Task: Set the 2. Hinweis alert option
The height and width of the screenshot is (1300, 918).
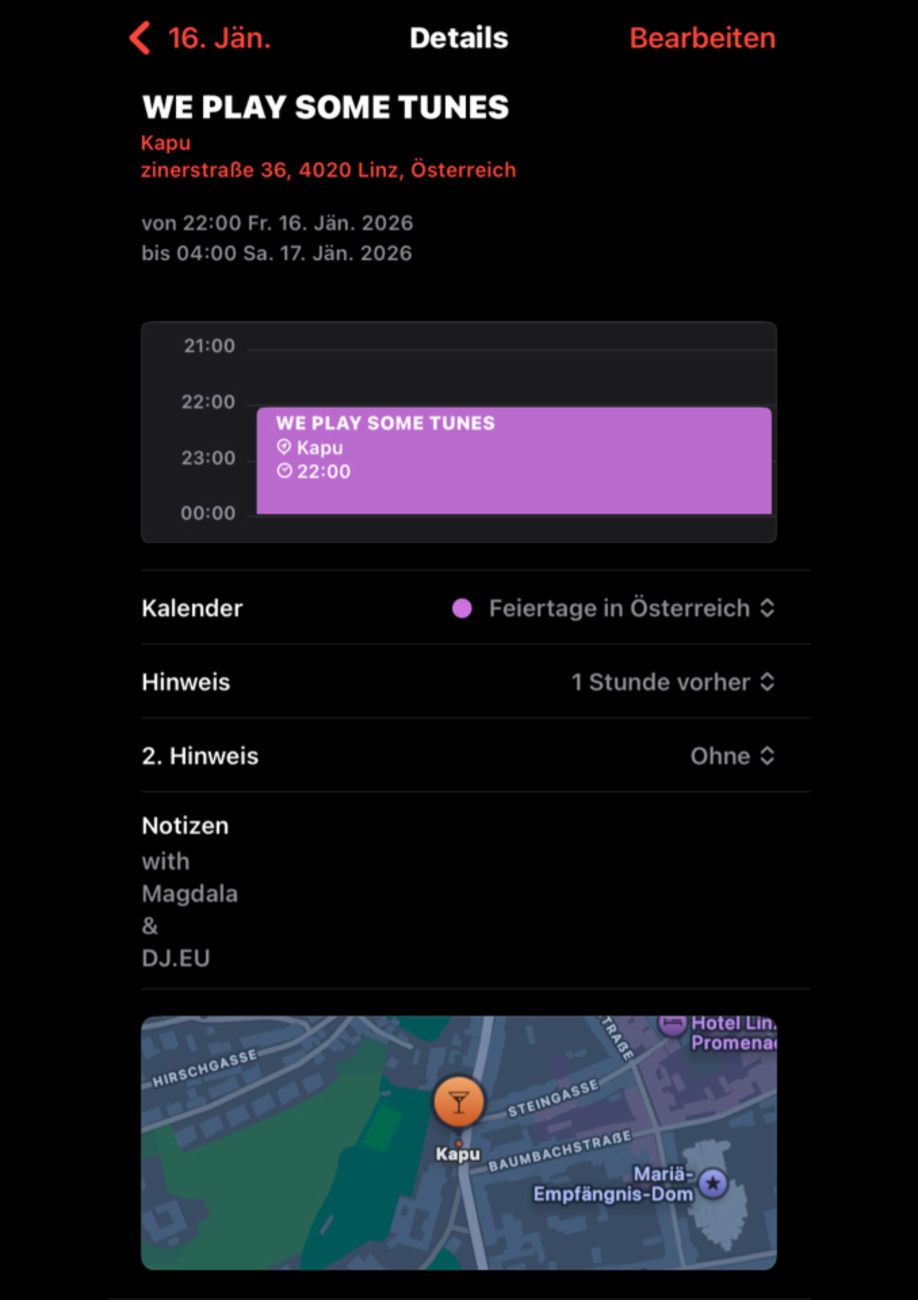Action: click(x=732, y=756)
